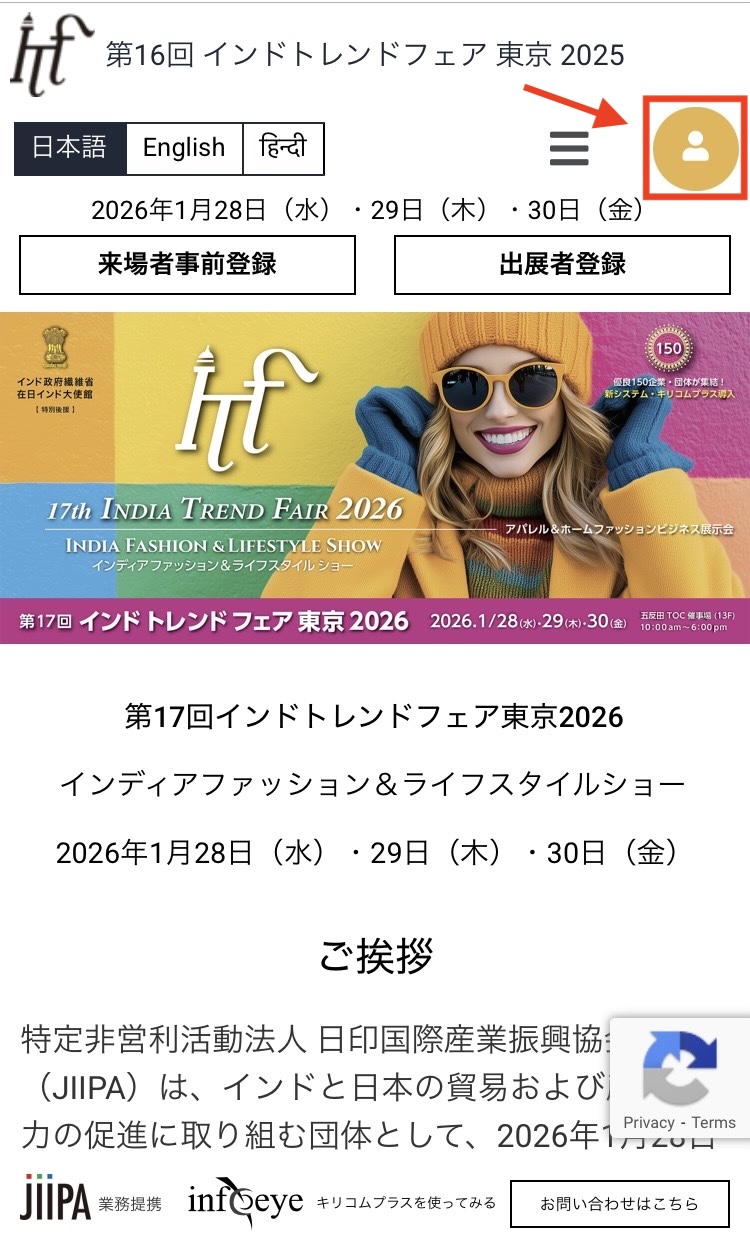Open the reCAPTCHA Terms link

click(x=713, y=1122)
